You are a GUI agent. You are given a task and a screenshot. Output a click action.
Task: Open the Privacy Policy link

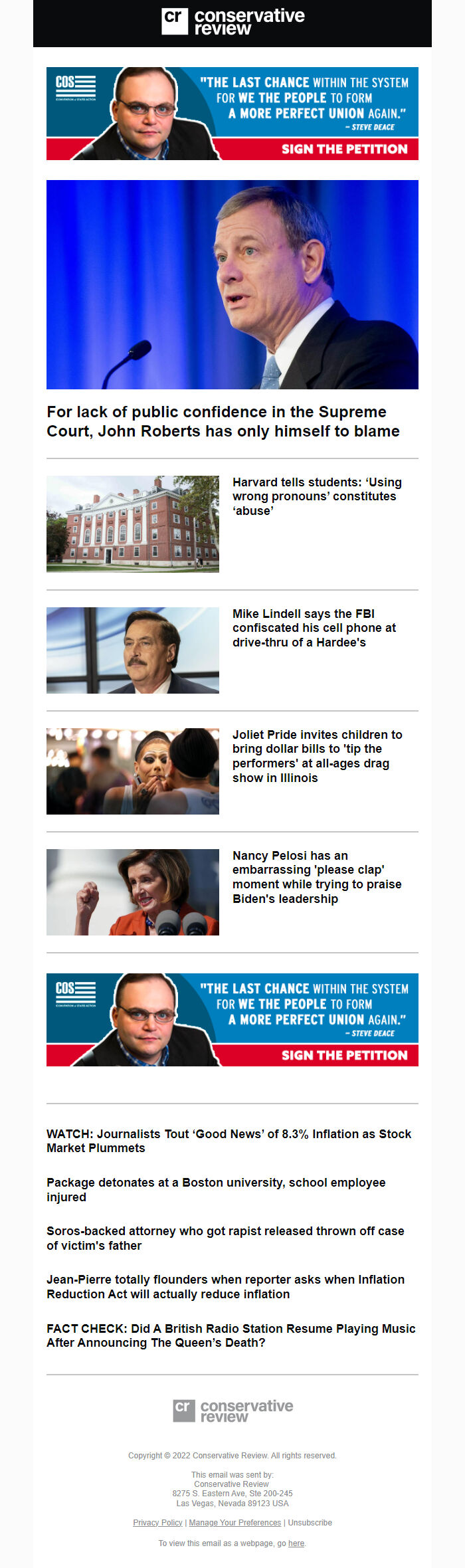[x=157, y=1522]
